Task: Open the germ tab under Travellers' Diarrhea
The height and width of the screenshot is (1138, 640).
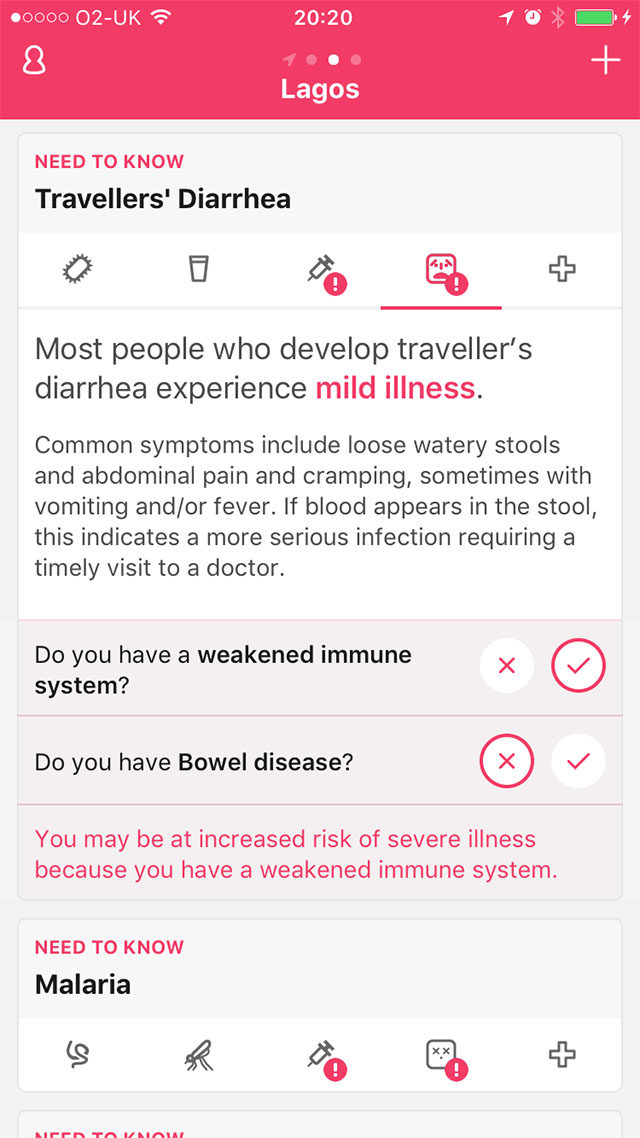Action: pyautogui.click(x=78, y=269)
